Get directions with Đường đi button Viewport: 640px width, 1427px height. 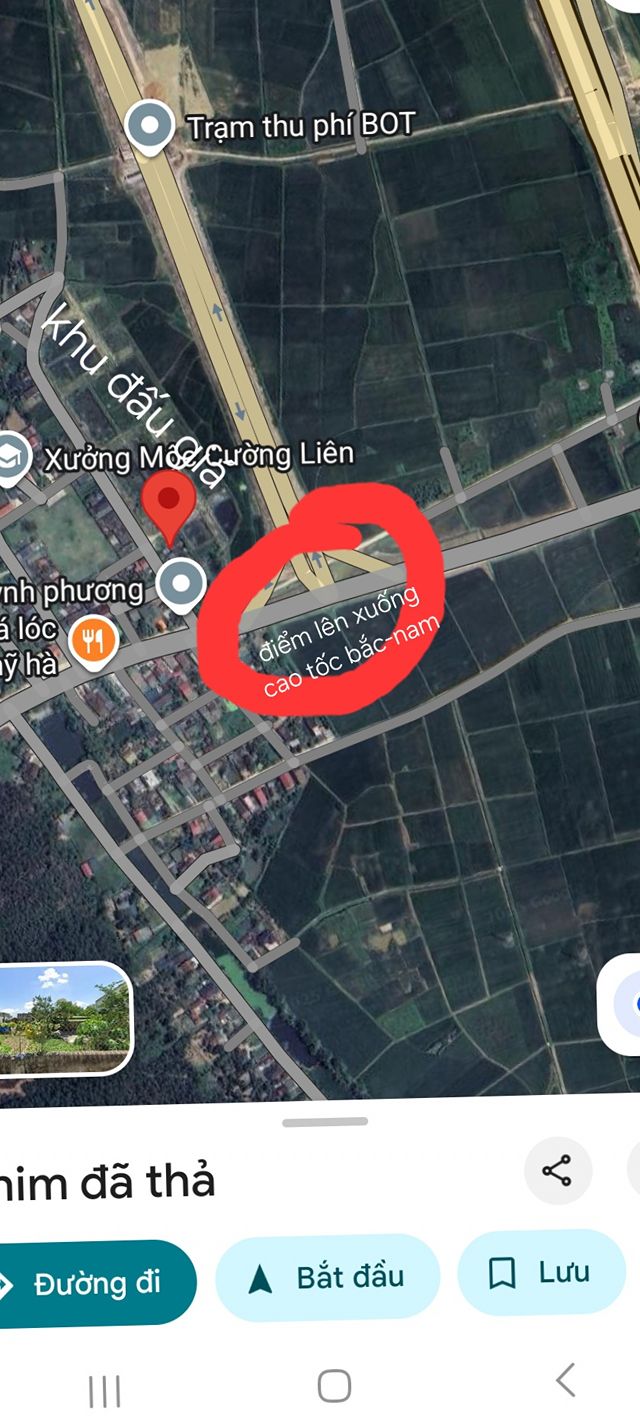coord(95,1283)
